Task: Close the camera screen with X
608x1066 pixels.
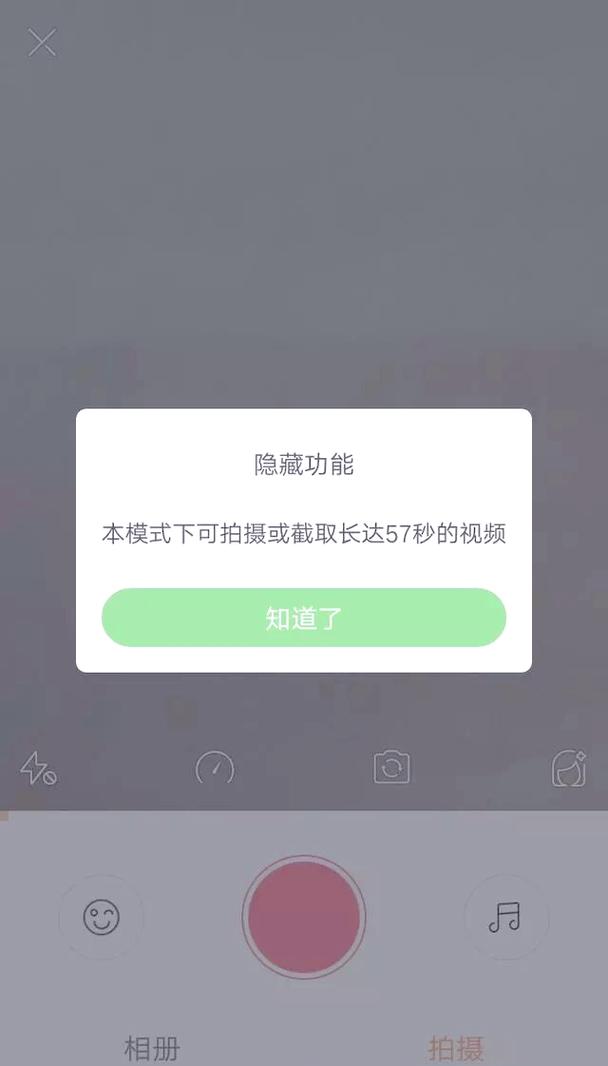Action: pos(42,43)
